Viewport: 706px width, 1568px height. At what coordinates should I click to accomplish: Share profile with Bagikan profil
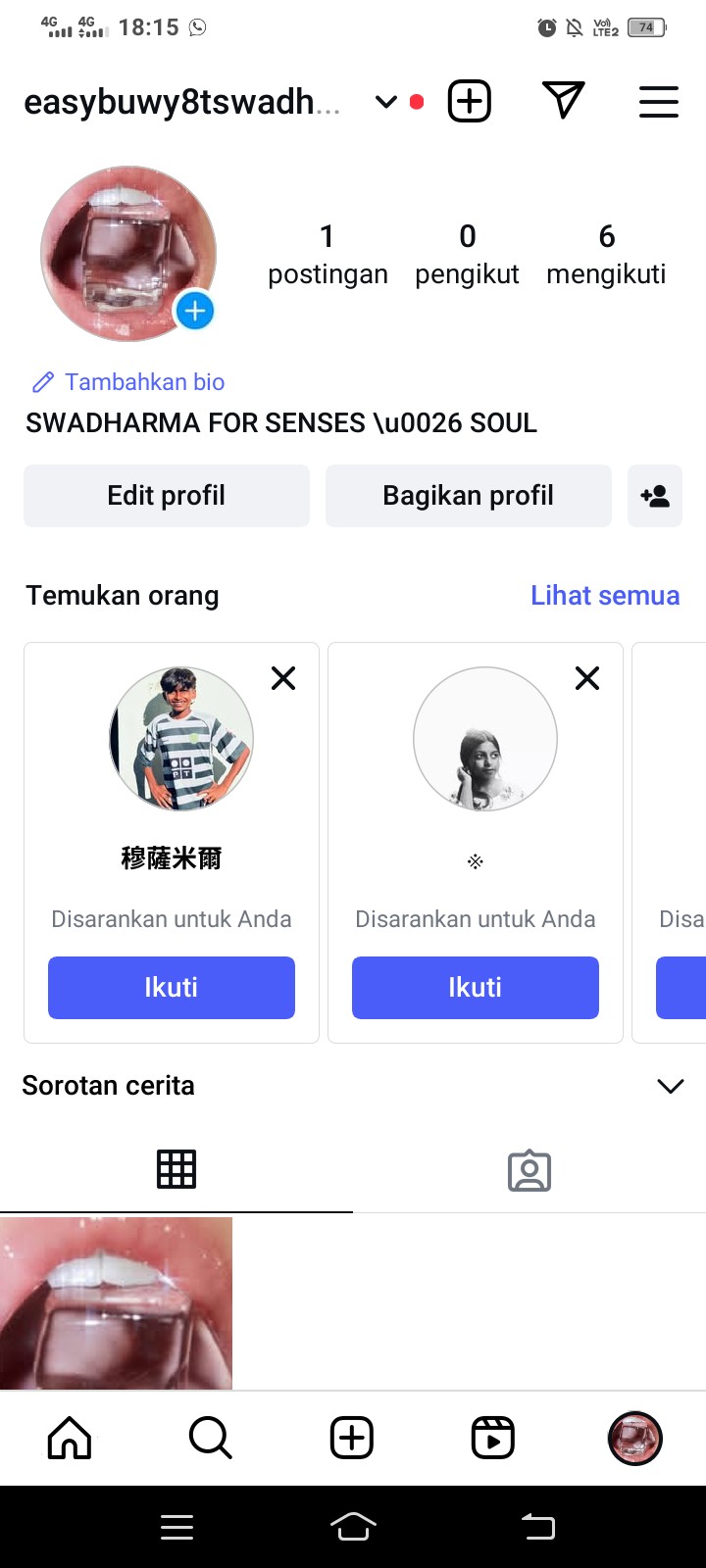click(468, 496)
